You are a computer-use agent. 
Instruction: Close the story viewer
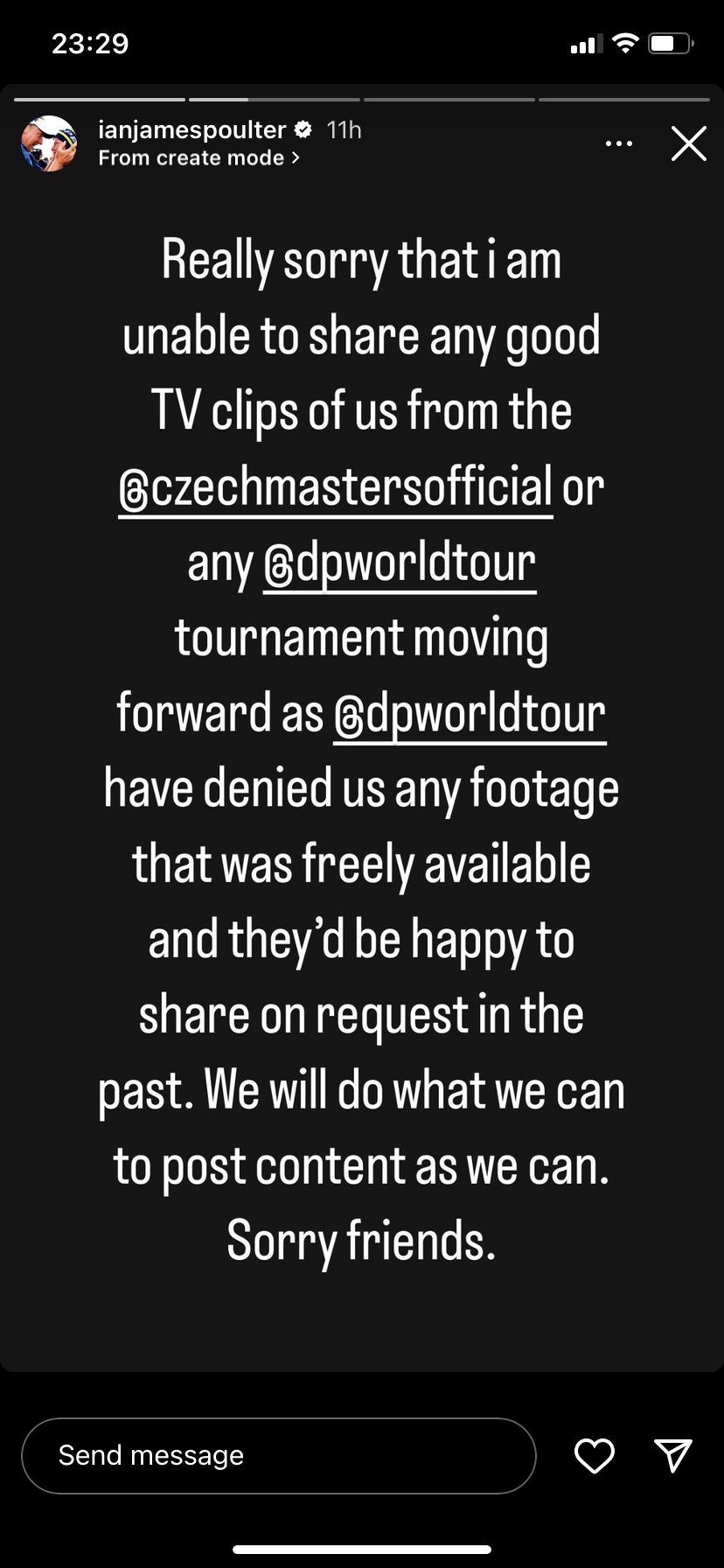tap(688, 143)
